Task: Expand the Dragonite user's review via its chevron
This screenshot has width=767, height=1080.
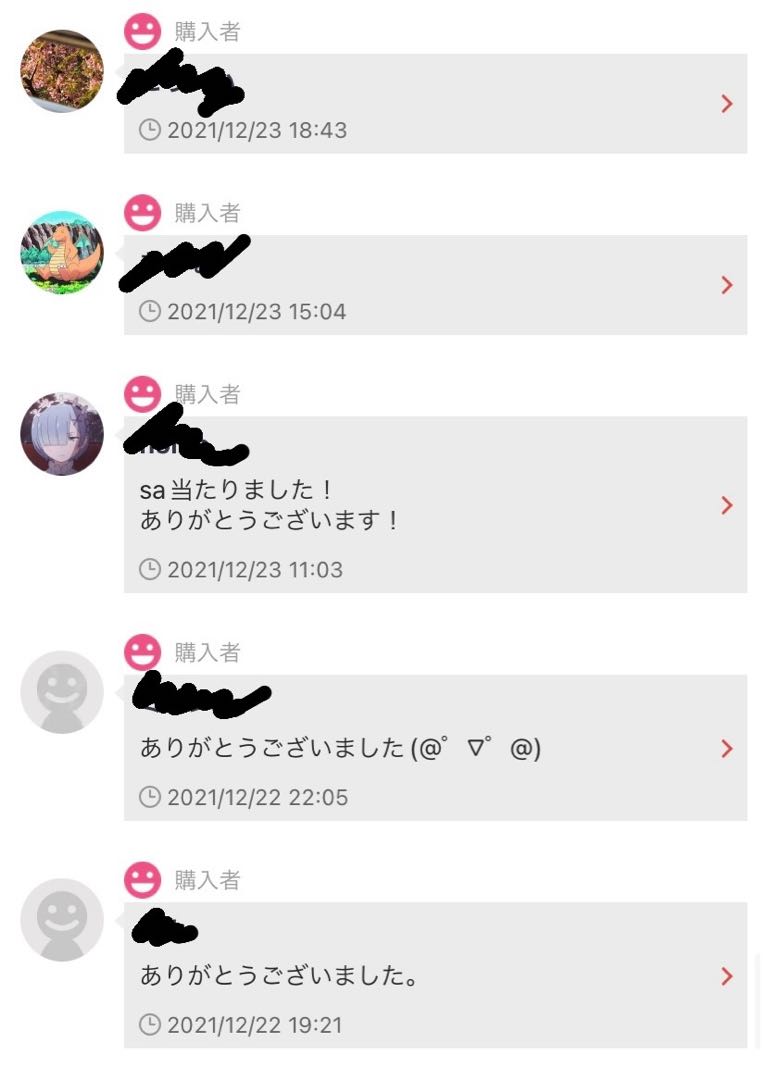Action: [x=727, y=284]
